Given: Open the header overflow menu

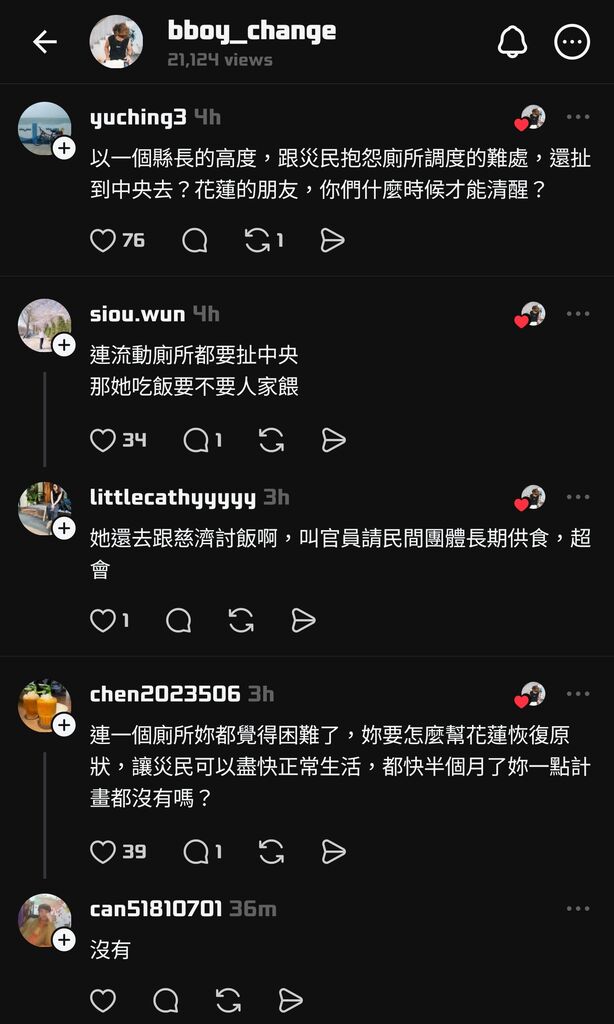Looking at the screenshot, I should pyautogui.click(x=572, y=42).
